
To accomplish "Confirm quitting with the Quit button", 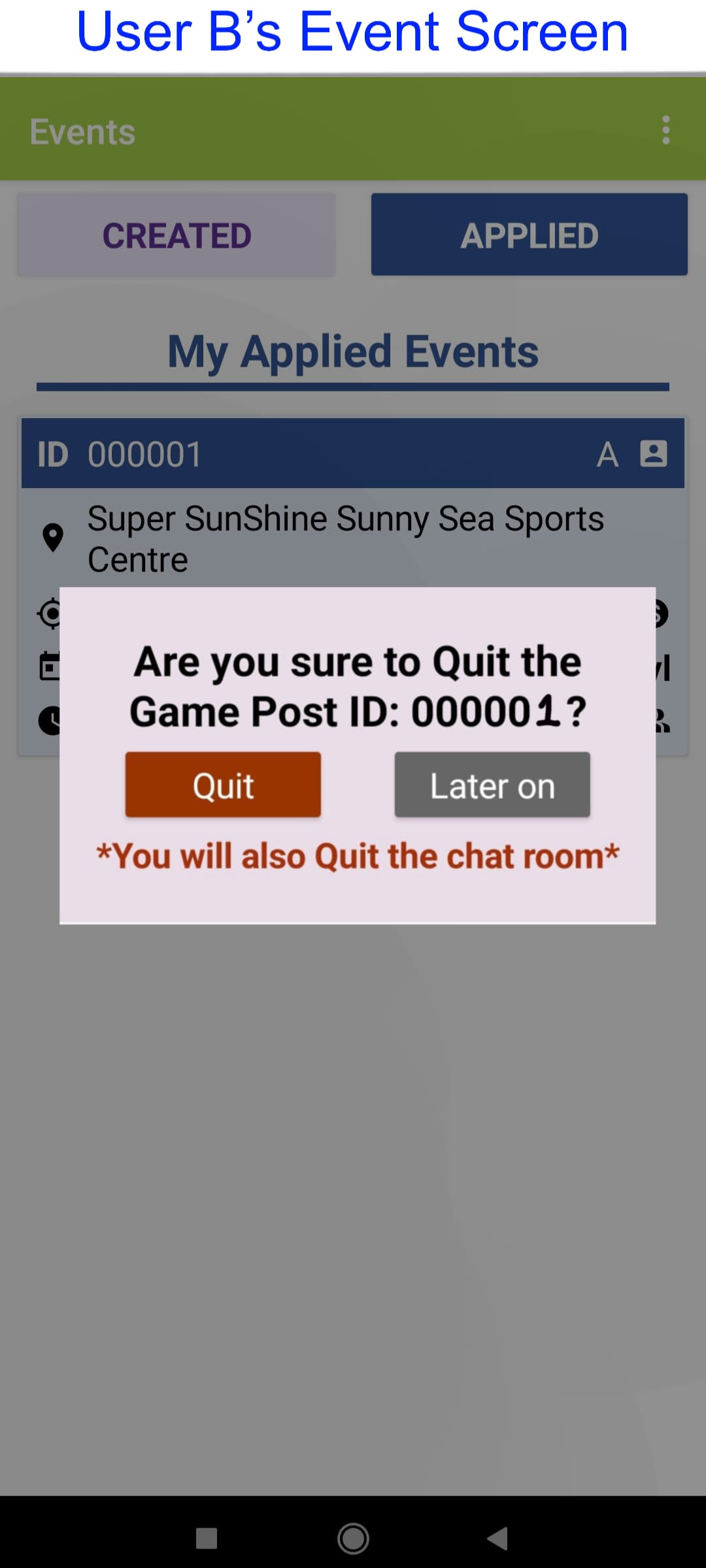I will coord(223,785).
